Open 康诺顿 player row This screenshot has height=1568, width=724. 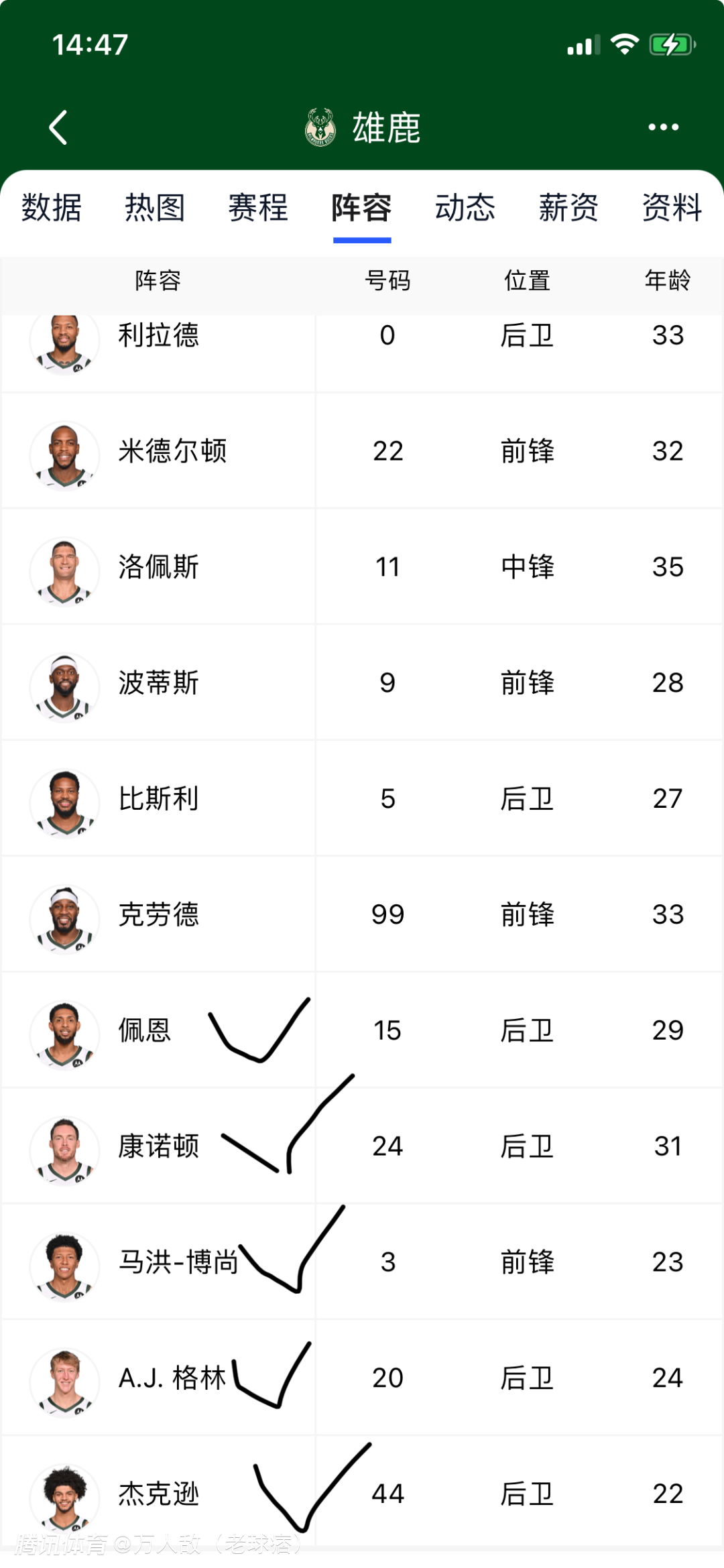pos(159,1147)
